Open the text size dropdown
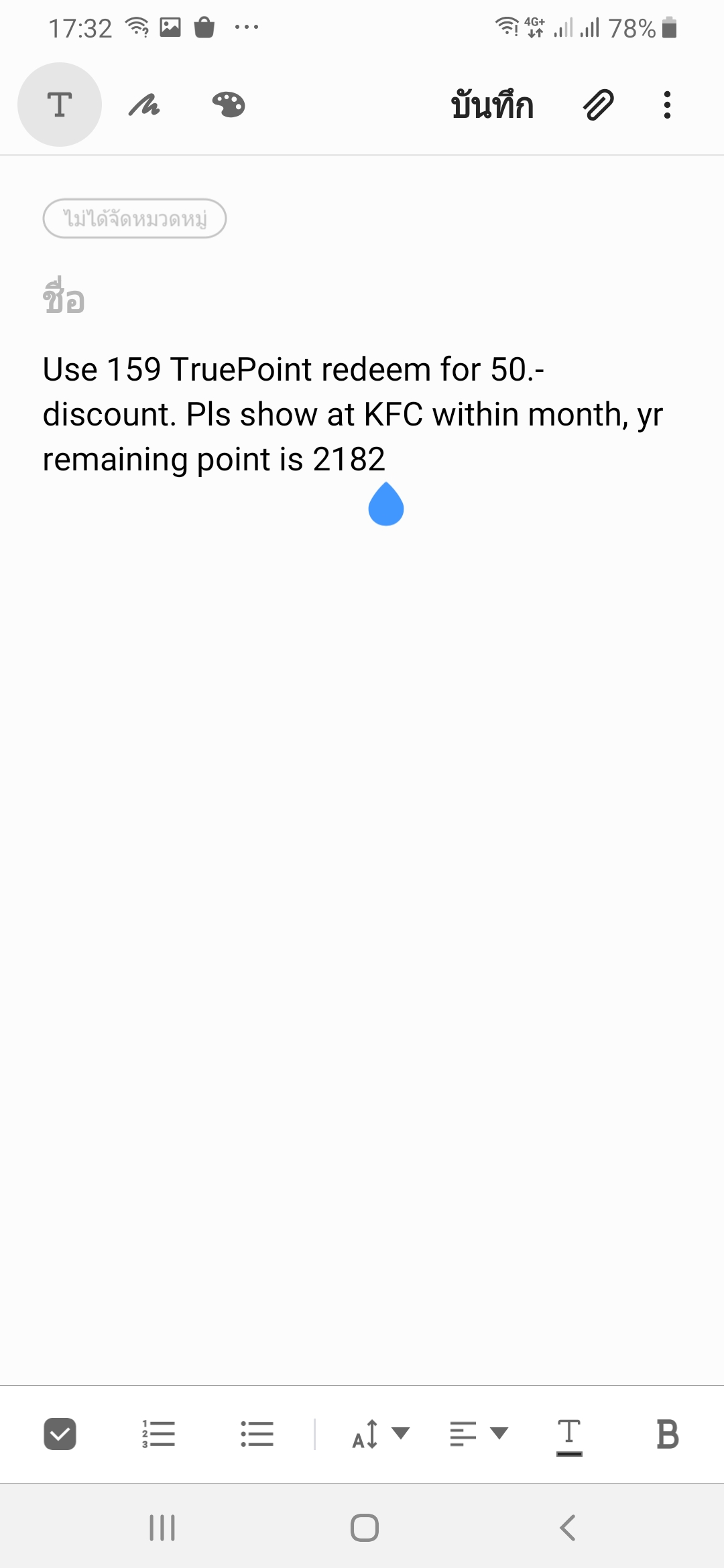Screen dimensions: 724x1568 pyautogui.click(x=381, y=1434)
